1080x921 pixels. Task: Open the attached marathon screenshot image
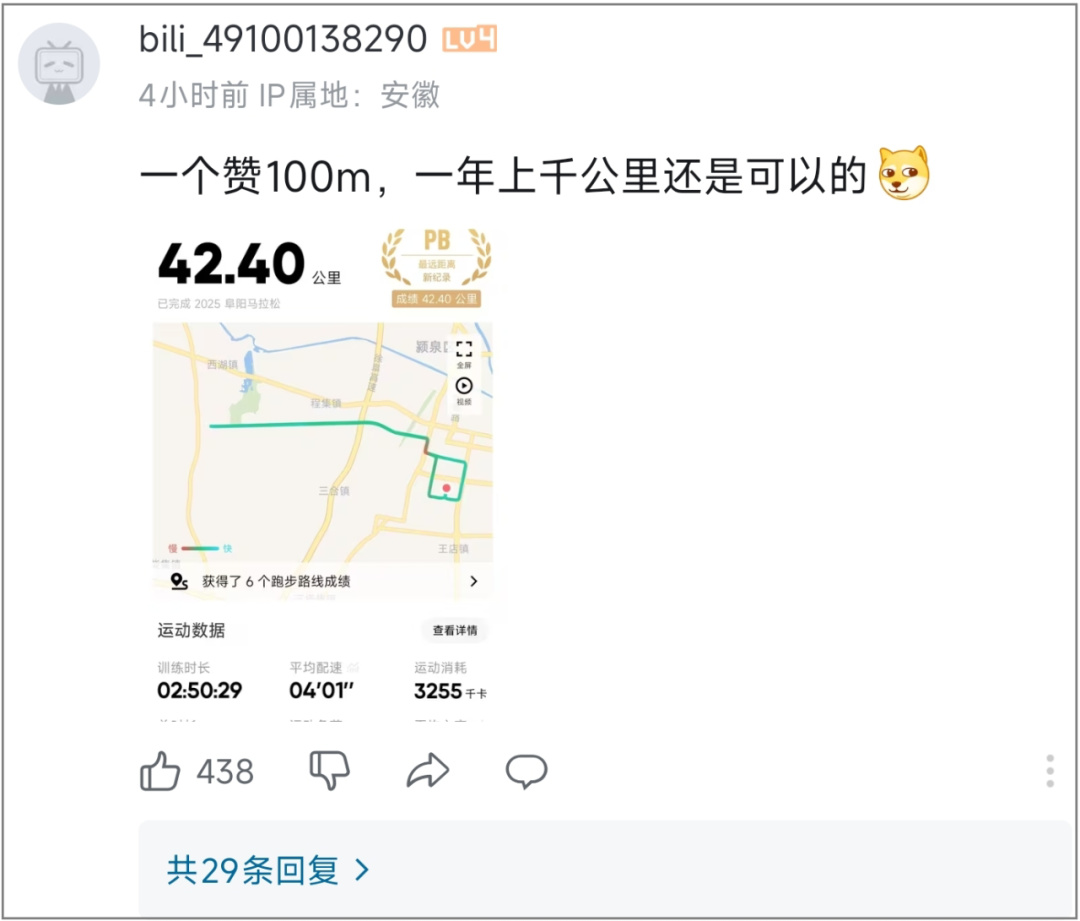click(322, 472)
